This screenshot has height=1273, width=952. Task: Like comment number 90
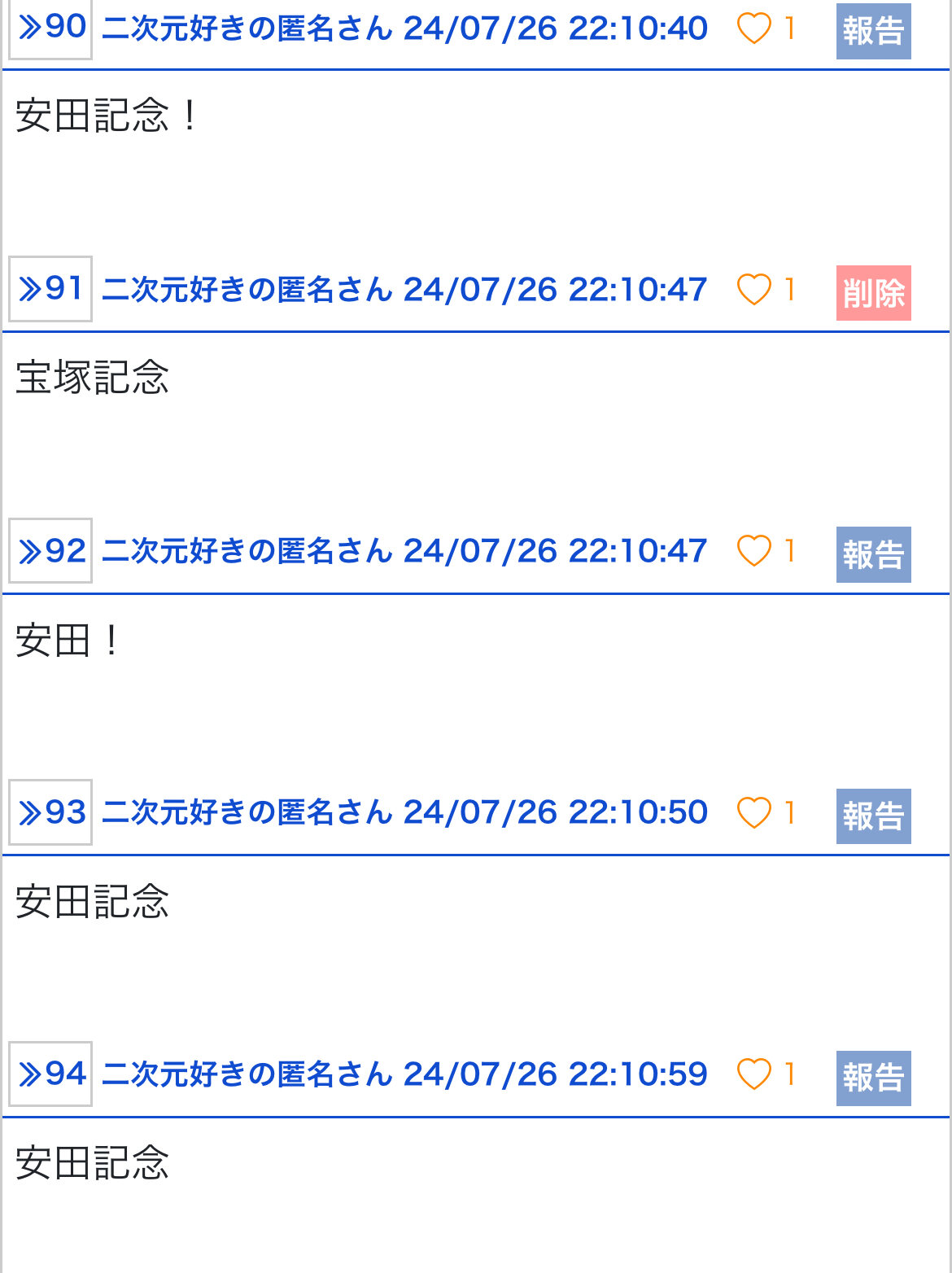point(753,28)
